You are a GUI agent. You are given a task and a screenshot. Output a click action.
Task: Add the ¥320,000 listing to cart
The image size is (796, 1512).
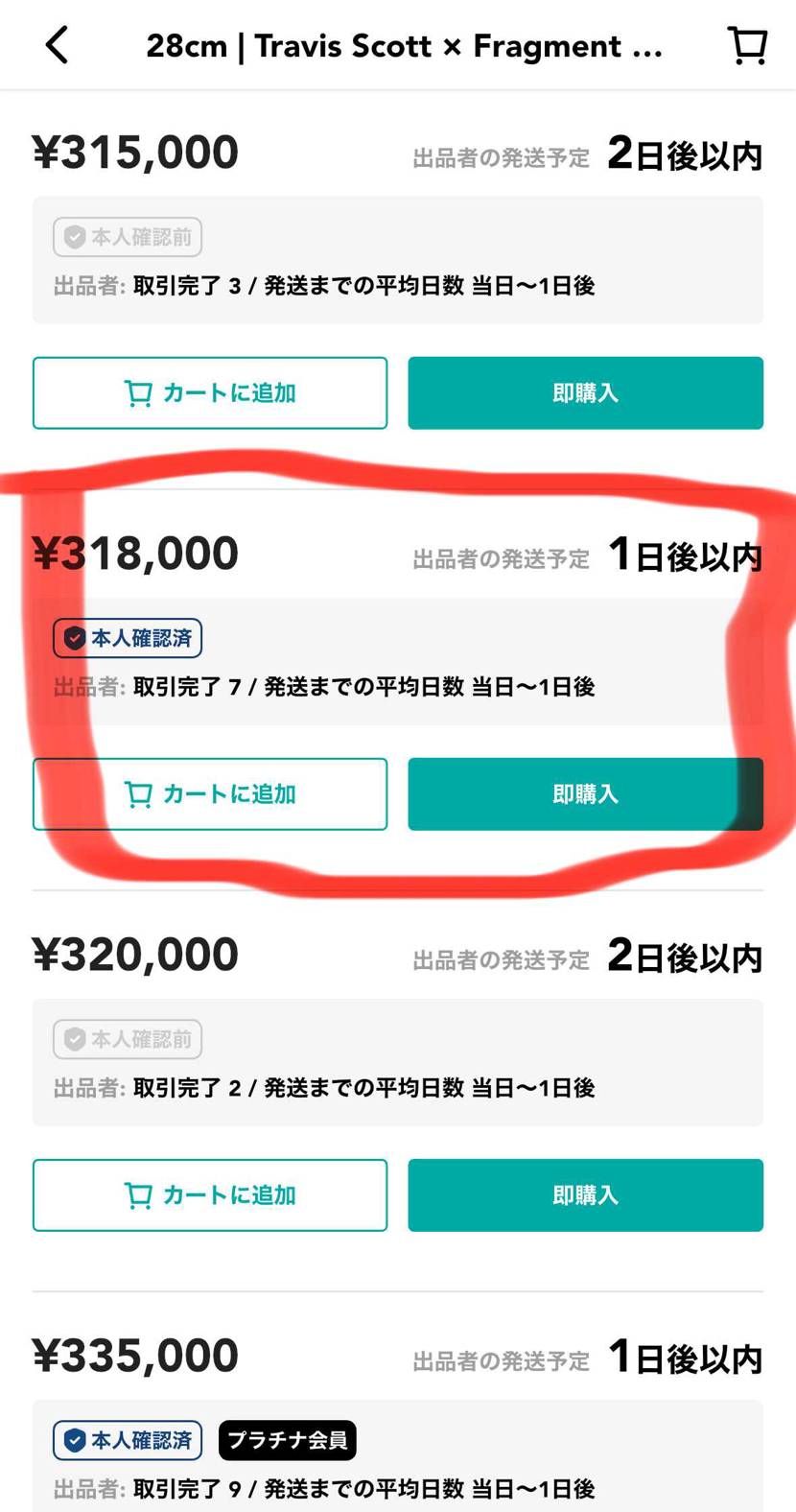210,1195
